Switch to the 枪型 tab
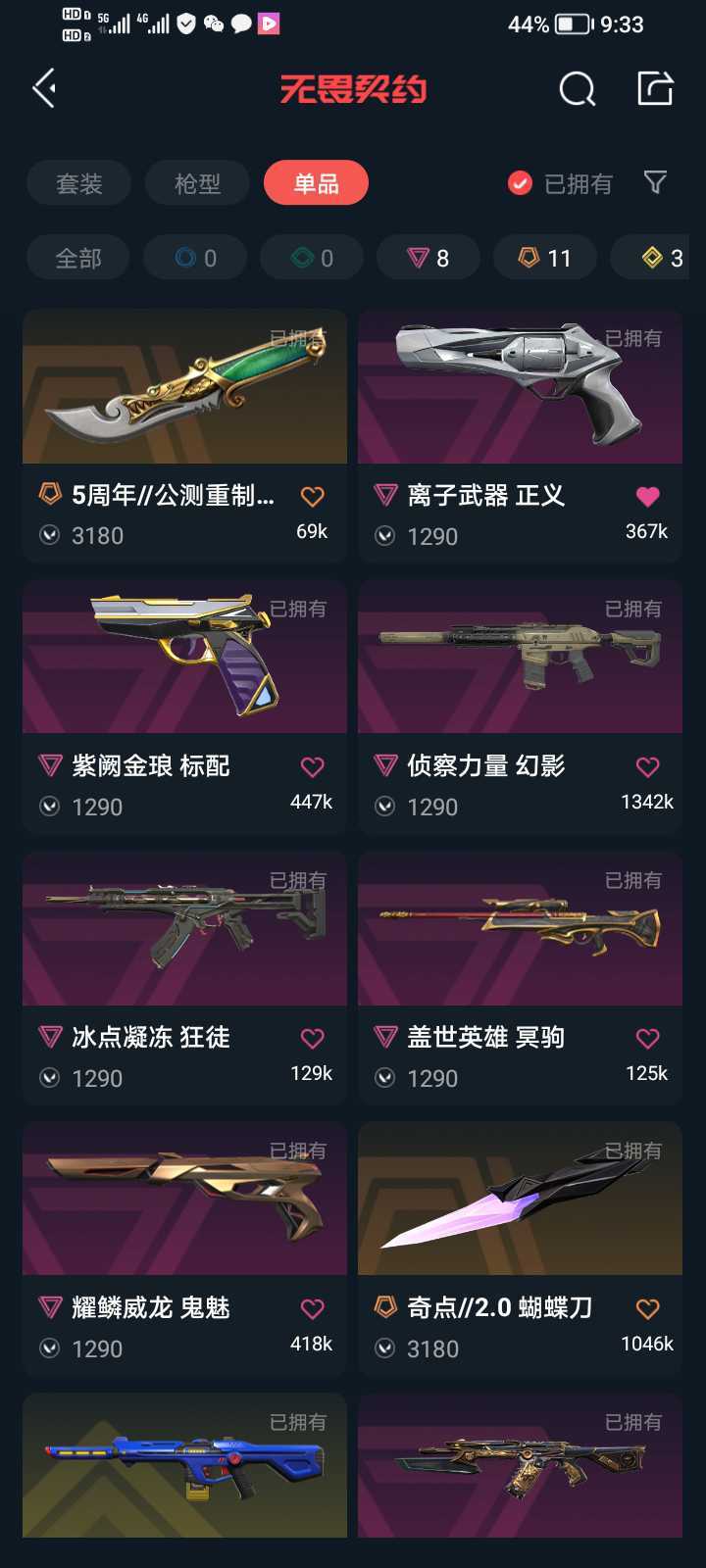The width and height of the screenshot is (706, 1568). (197, 183)
